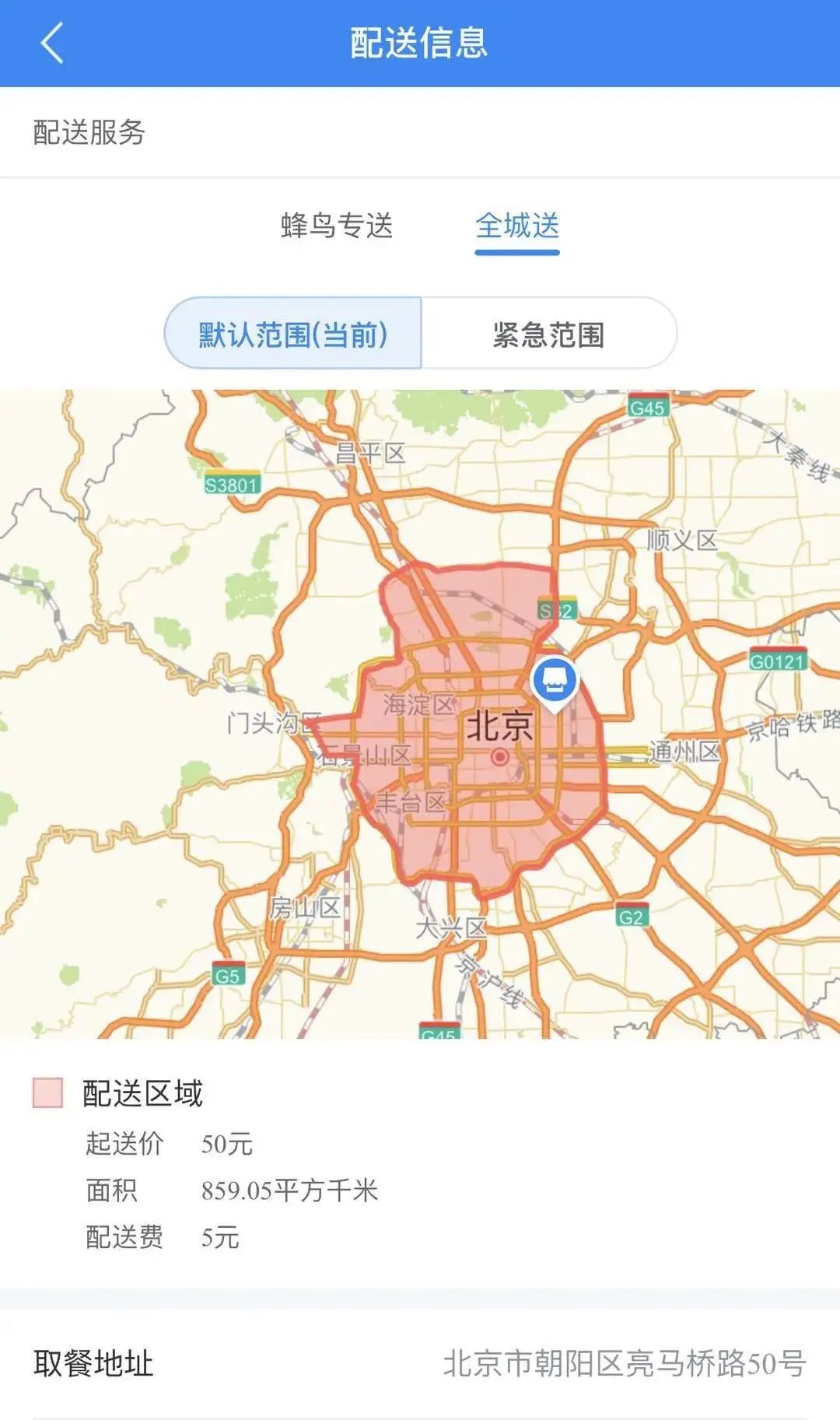The image size is (840, 1420).
Task: Click the store location marker on the map
Action: (x=555, y=681)
